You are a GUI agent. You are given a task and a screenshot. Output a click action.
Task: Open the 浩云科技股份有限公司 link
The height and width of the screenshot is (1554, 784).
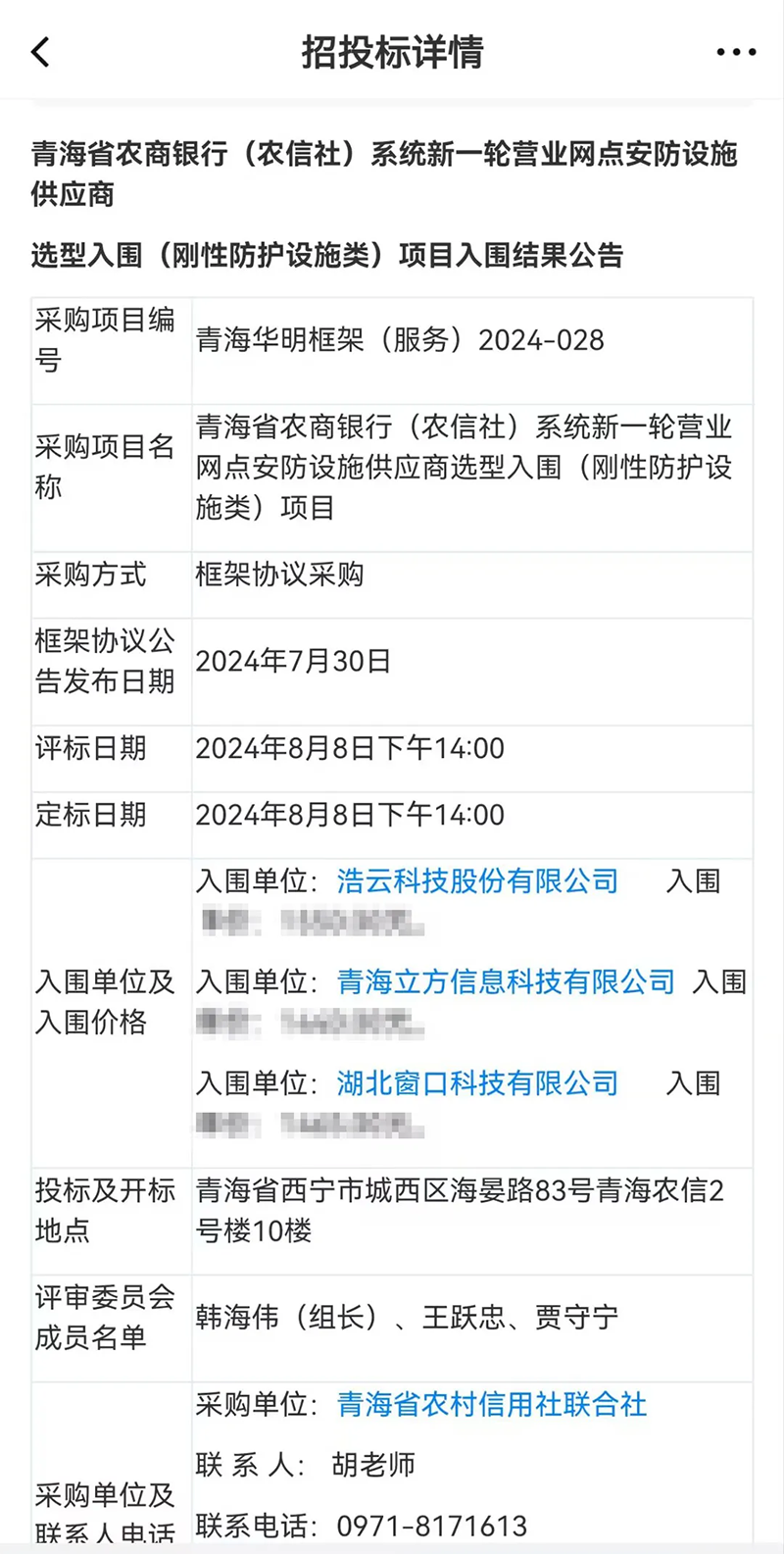click(477, 880)
